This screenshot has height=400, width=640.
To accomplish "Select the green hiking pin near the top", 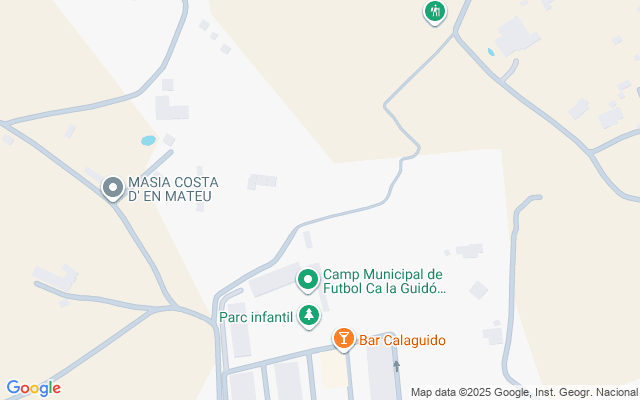I will (434, 11).
